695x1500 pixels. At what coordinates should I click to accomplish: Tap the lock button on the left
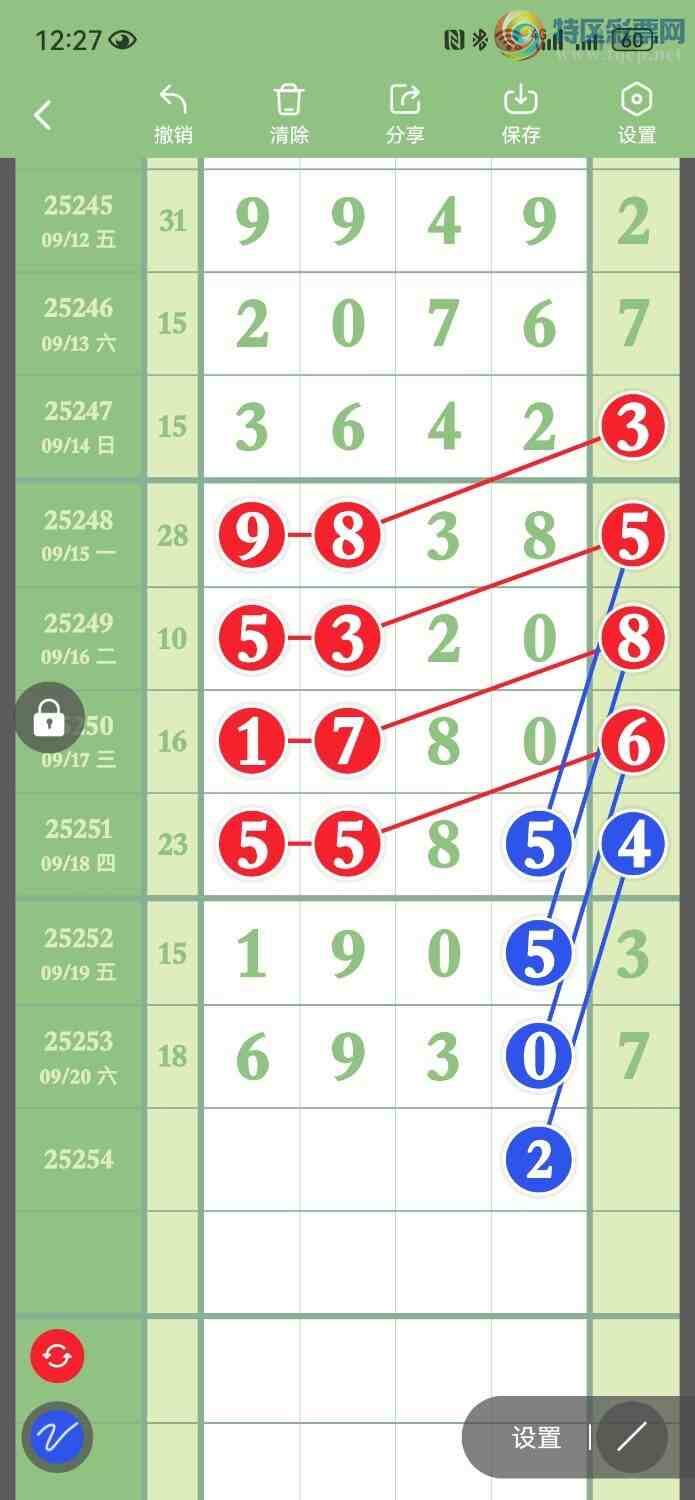point(48,717)
